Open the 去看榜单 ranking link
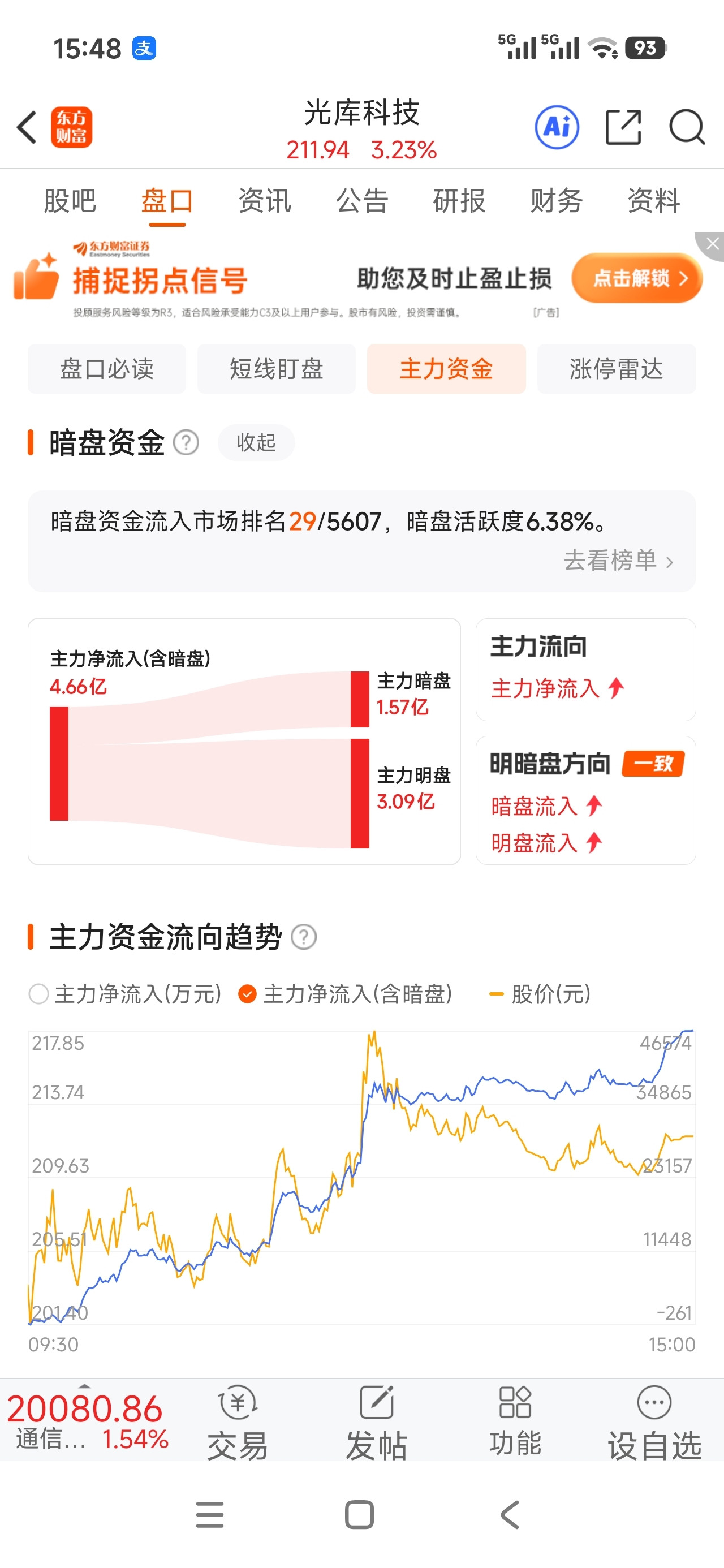This screenshot has height=1568, width=724. pos(618,560)
